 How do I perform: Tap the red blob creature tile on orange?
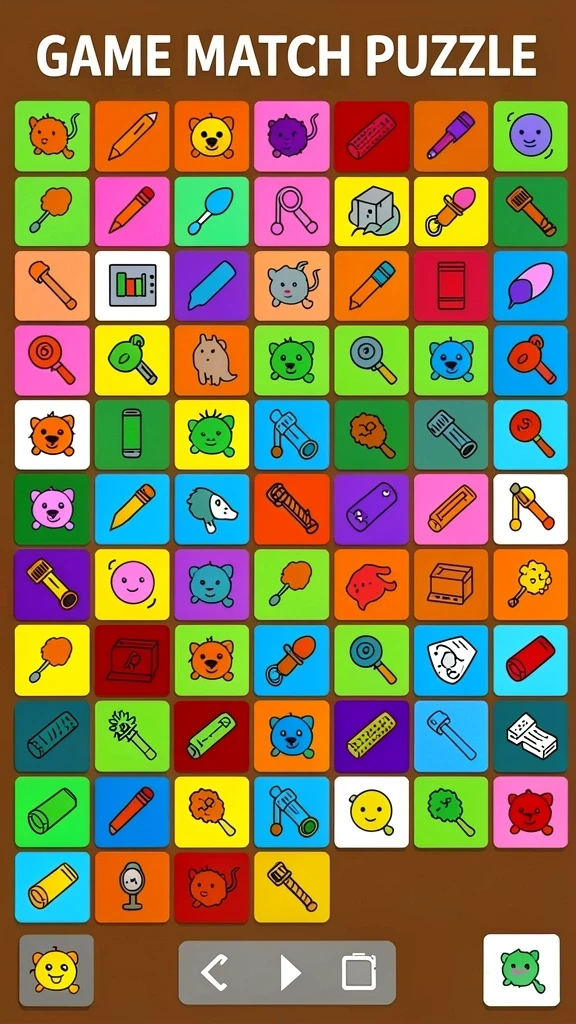[372, 584]
